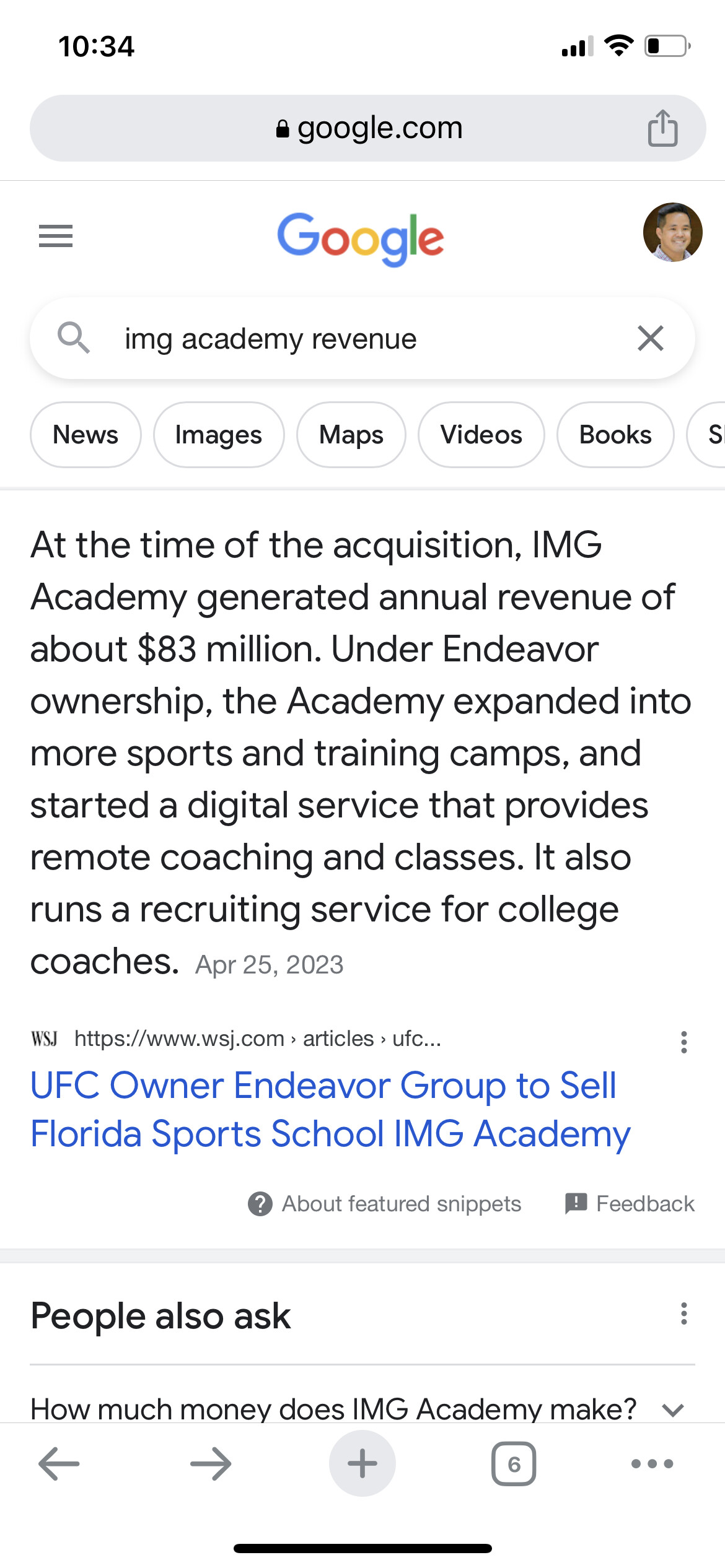Image resolution: width=725 pixels, height=1568 pixels.
Task: Open options for the WSJ result
Action: click(x=683, y=1042)
